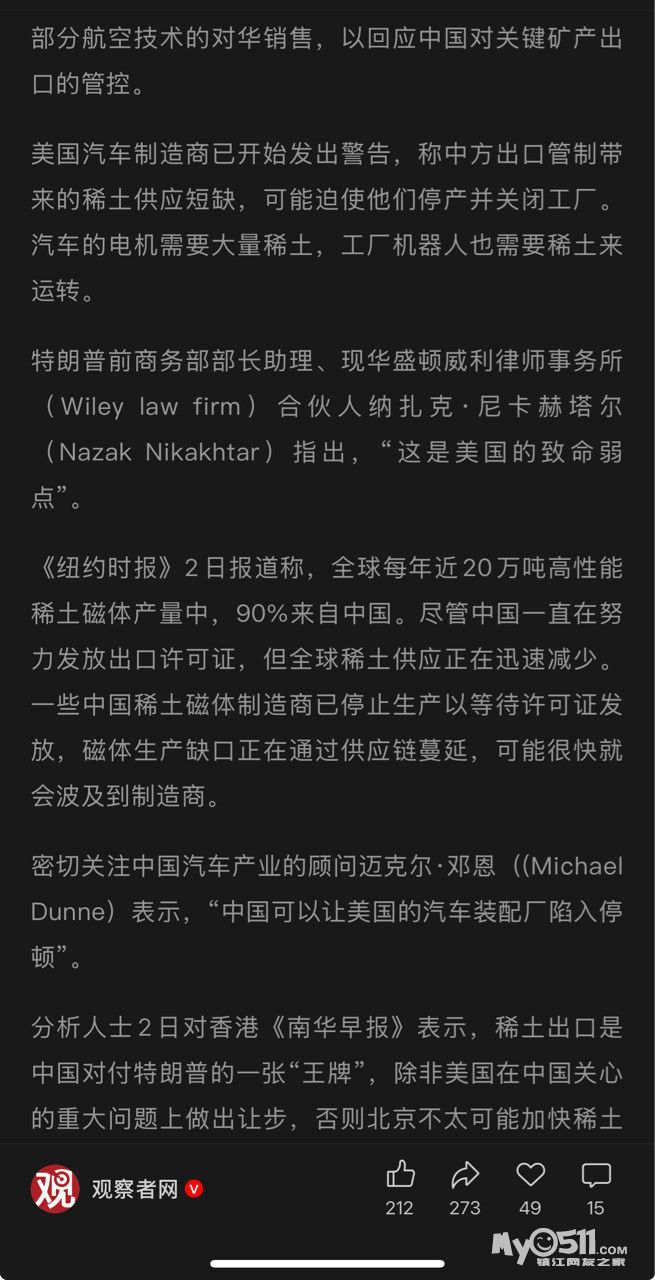The width and height of the screenshot is (655, 1280).
Task: Open the comments bubble
Action: coord(596,1174)
